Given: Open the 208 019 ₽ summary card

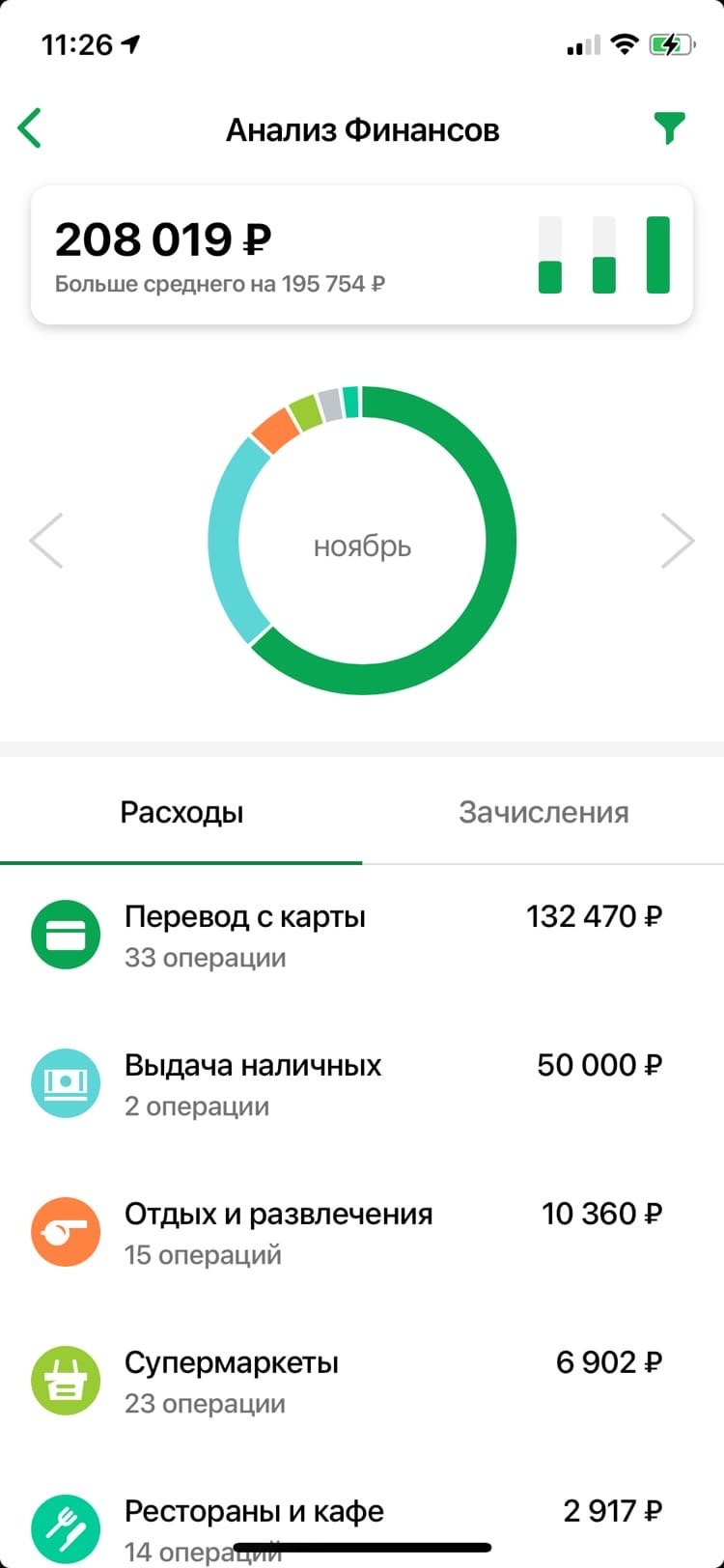Looking at the screenshot, I should pos(362,255).
